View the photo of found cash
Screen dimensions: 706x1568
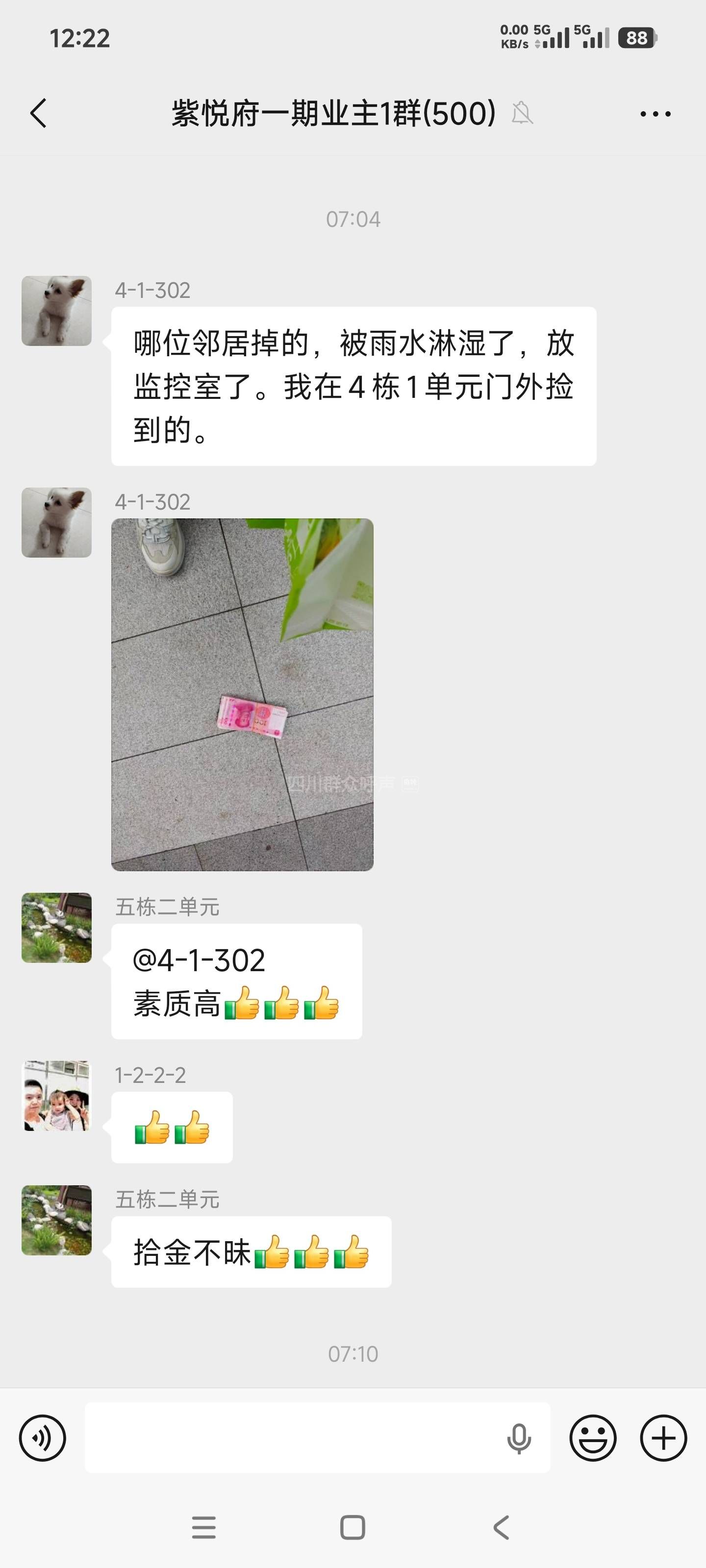(x=242, y=694)
